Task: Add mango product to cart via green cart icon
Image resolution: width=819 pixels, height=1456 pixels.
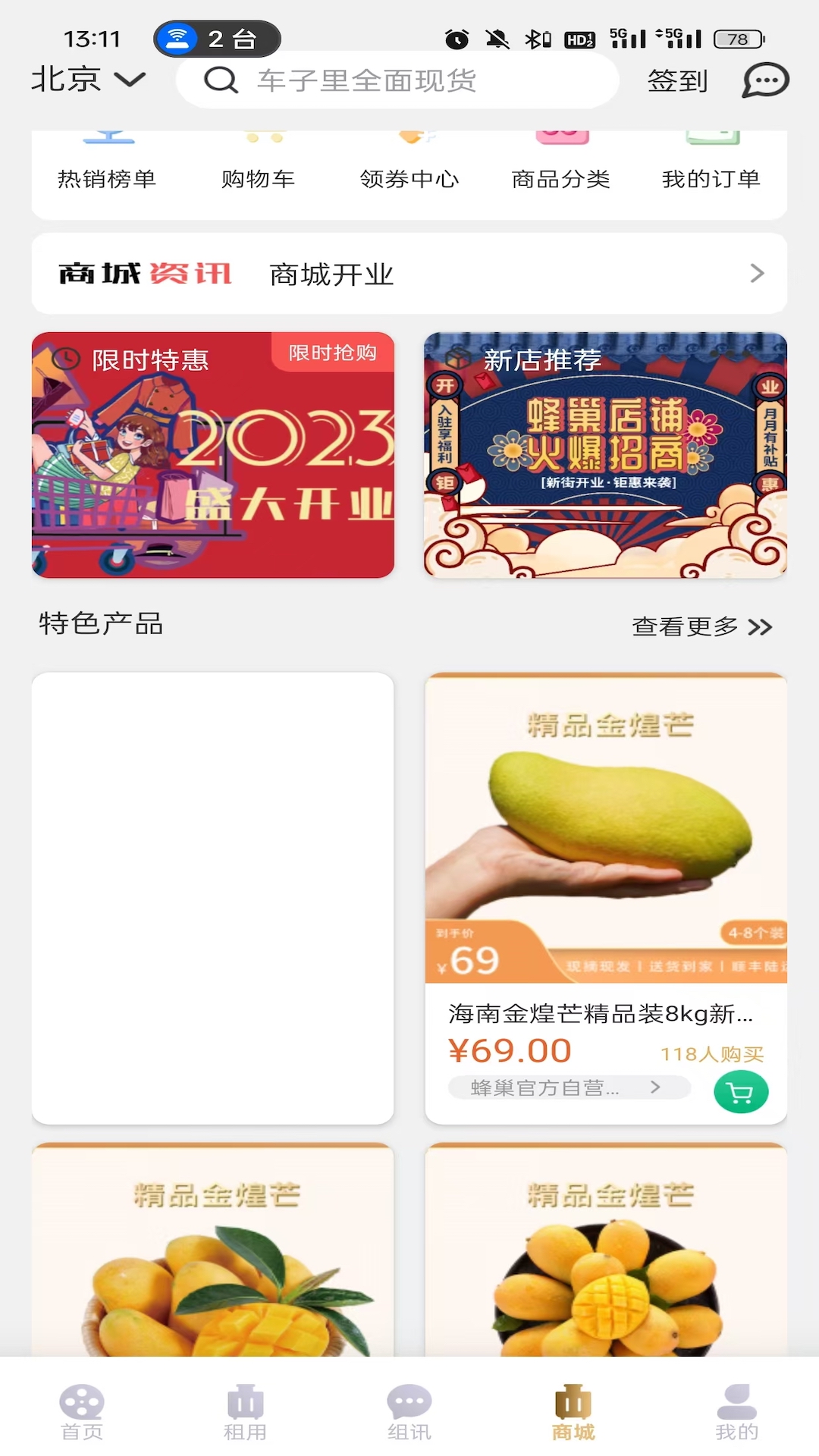Action: (741, 1092)
